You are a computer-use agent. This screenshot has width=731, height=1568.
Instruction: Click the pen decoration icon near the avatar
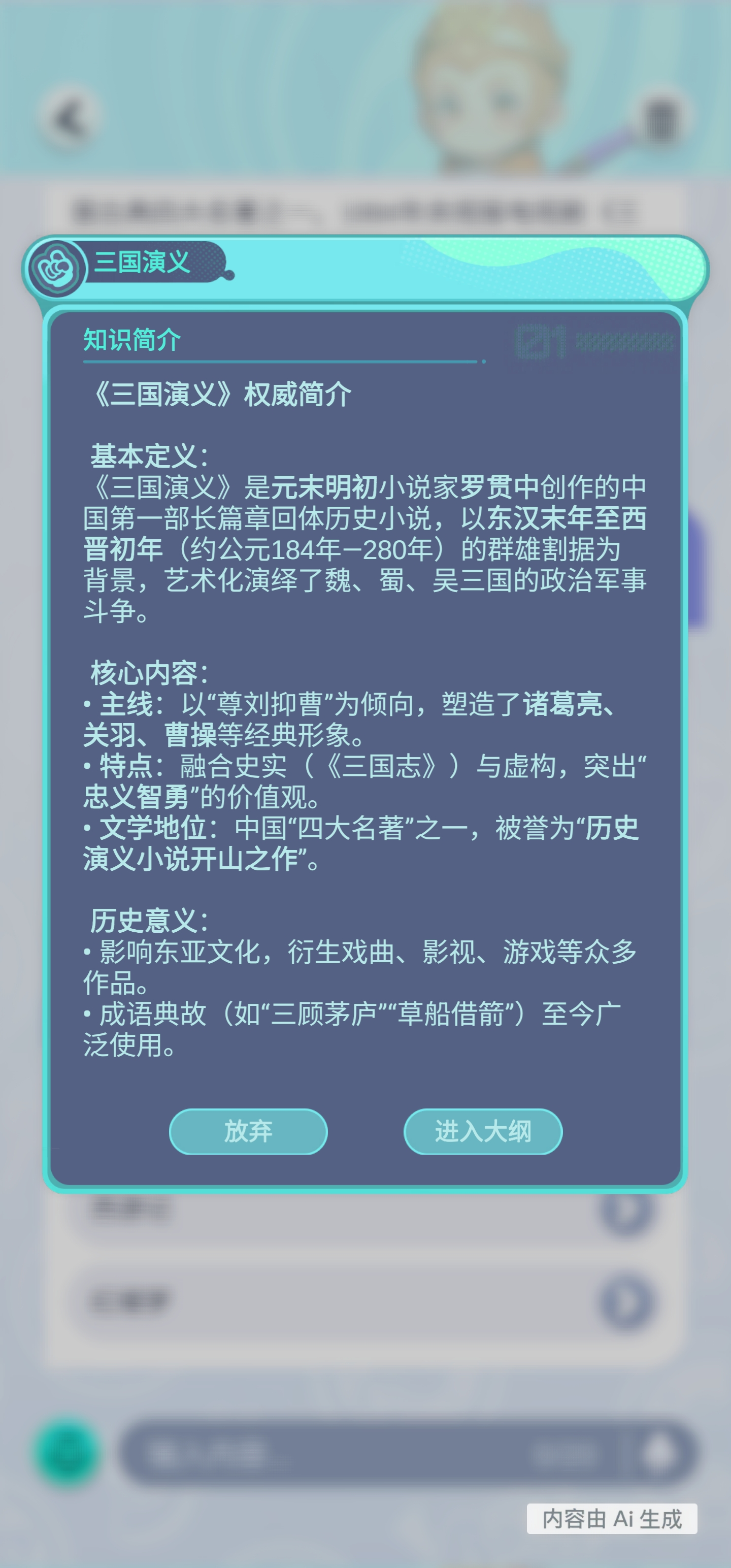click(600, 146)
